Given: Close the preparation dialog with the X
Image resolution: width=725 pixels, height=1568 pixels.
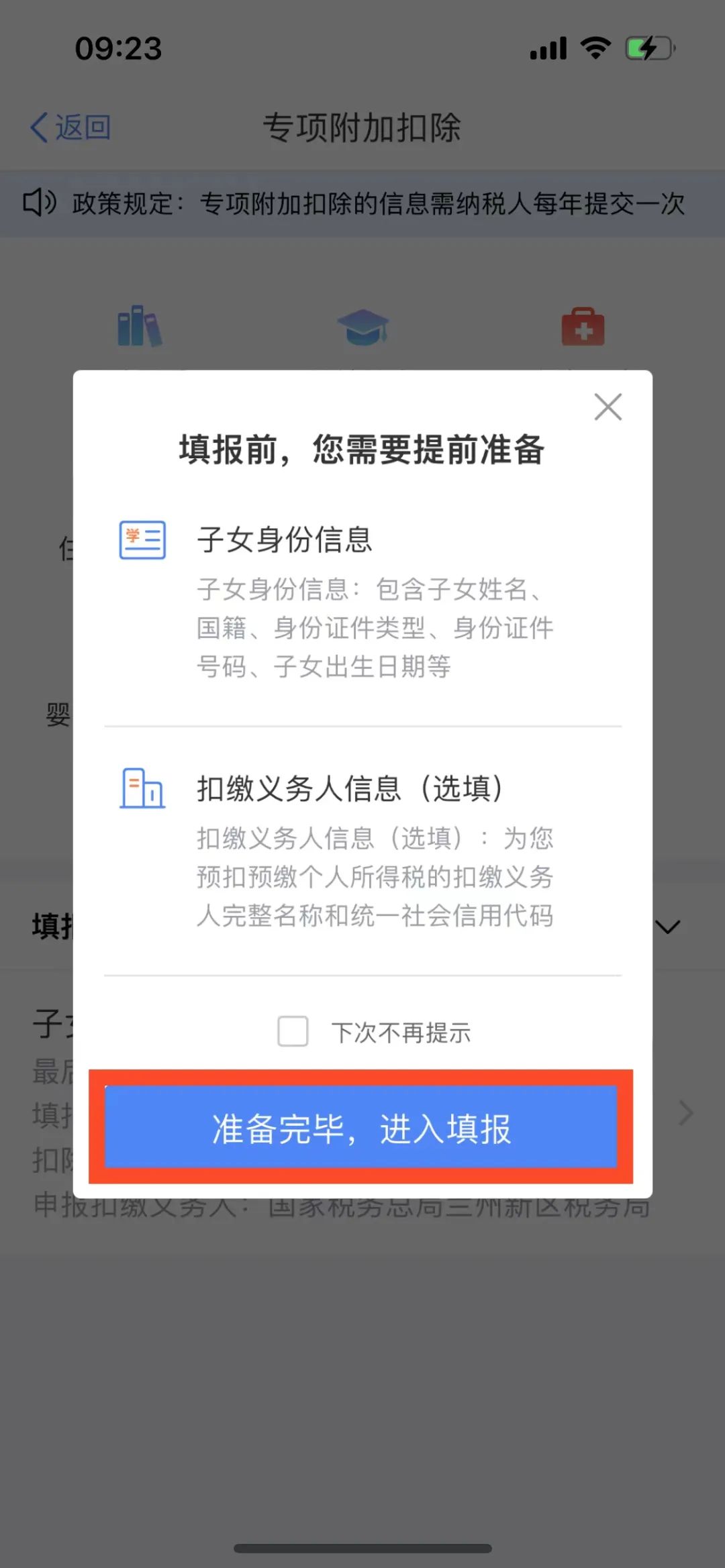Looking at the screenshot, I should point(608,407).
